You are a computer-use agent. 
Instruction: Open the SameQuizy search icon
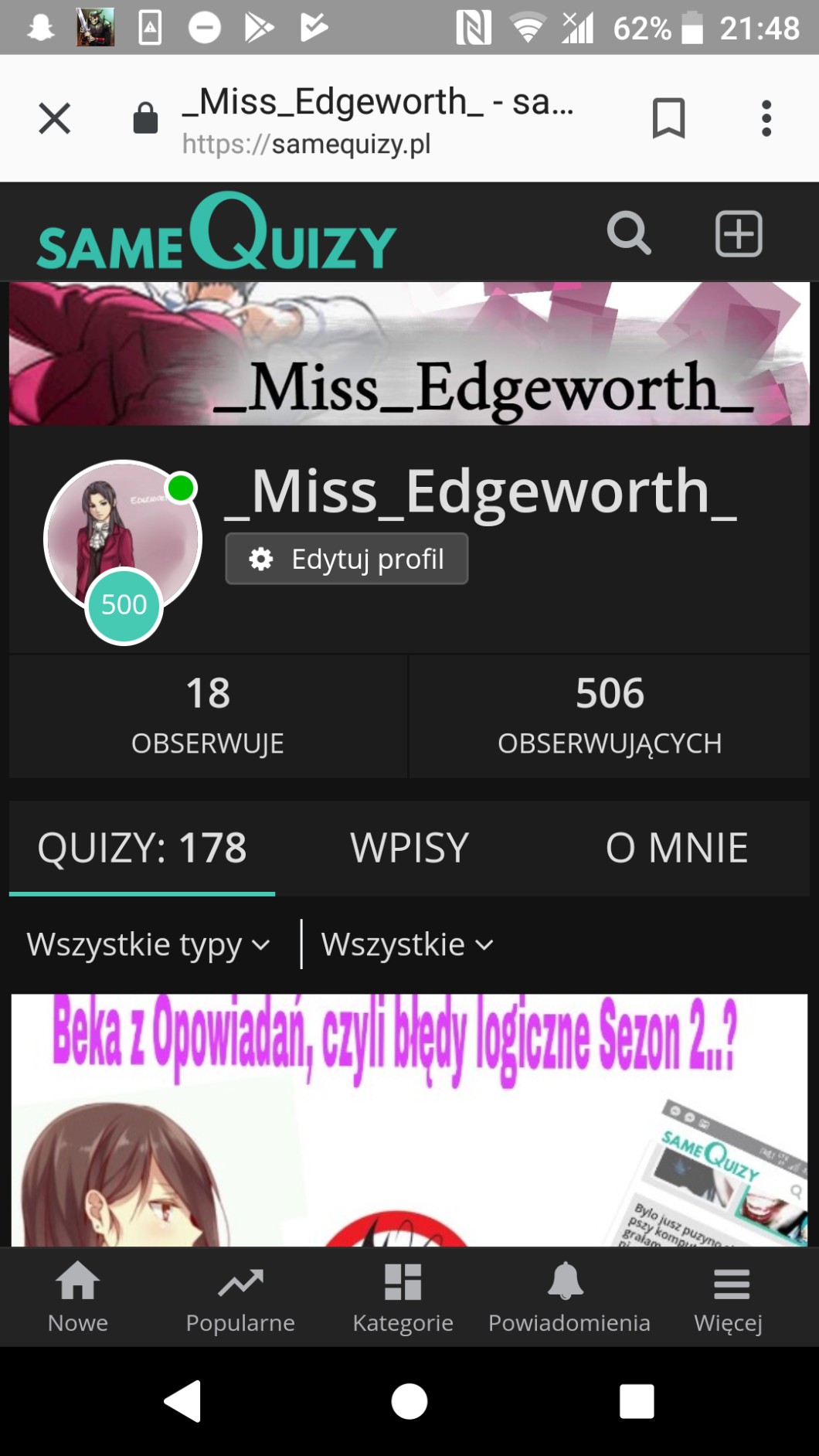[628, 233]
